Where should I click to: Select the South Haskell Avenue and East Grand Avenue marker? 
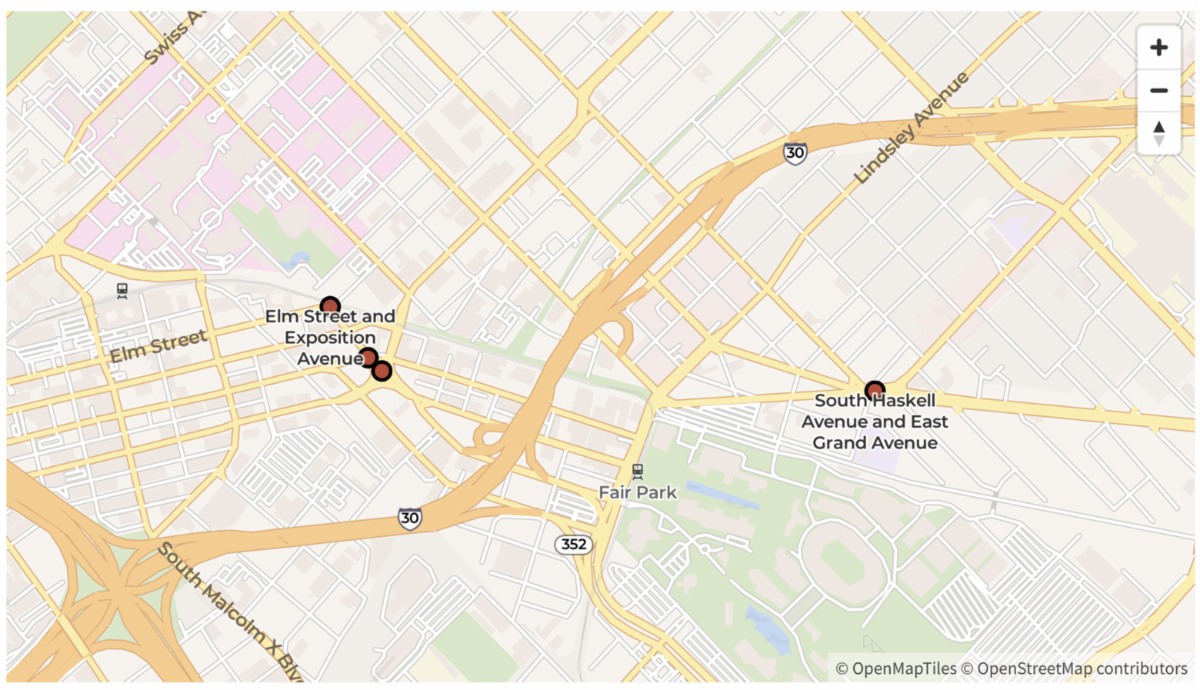click(875, 391)
